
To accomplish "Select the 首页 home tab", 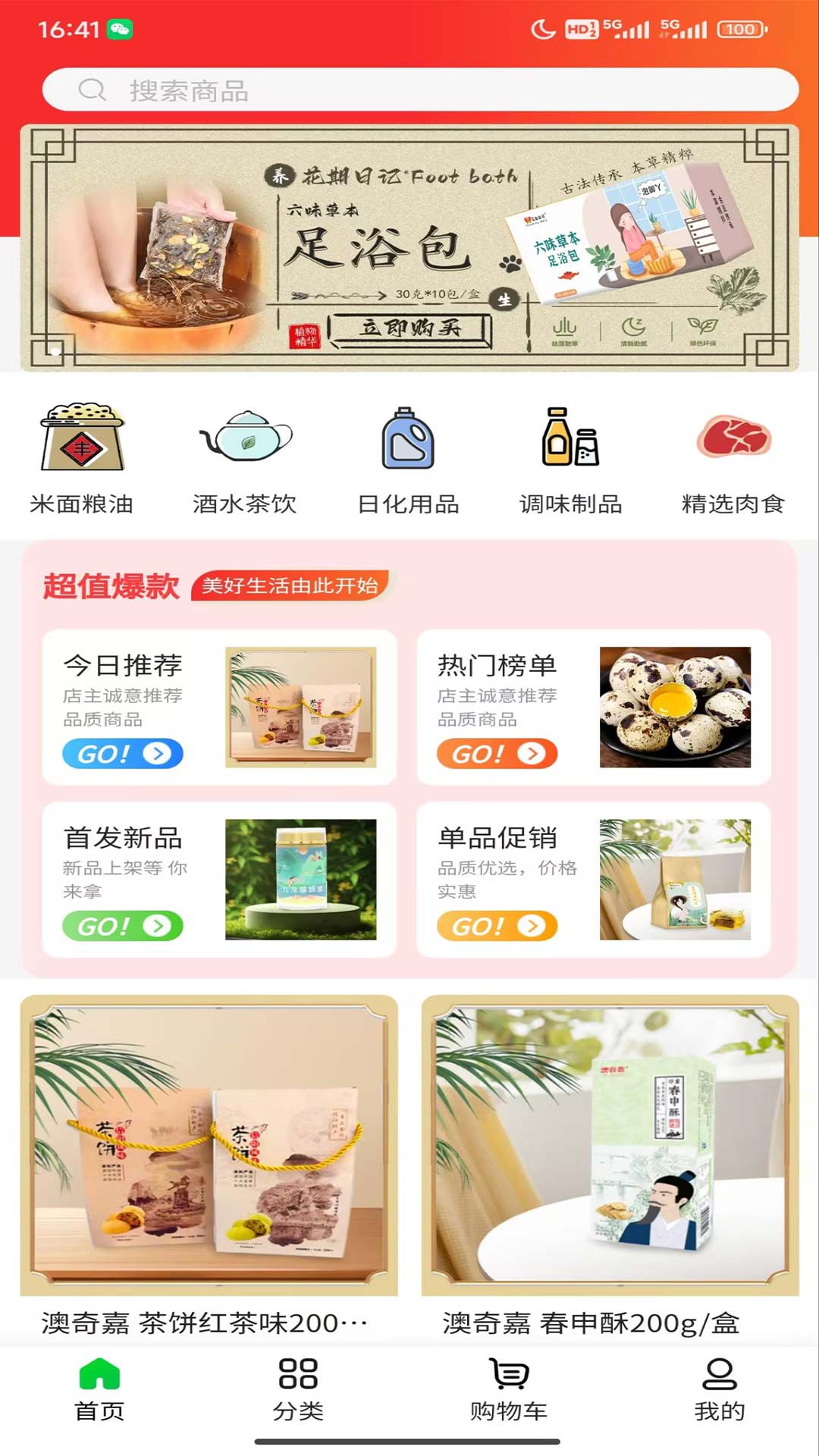I will [x=99, y=1389].
